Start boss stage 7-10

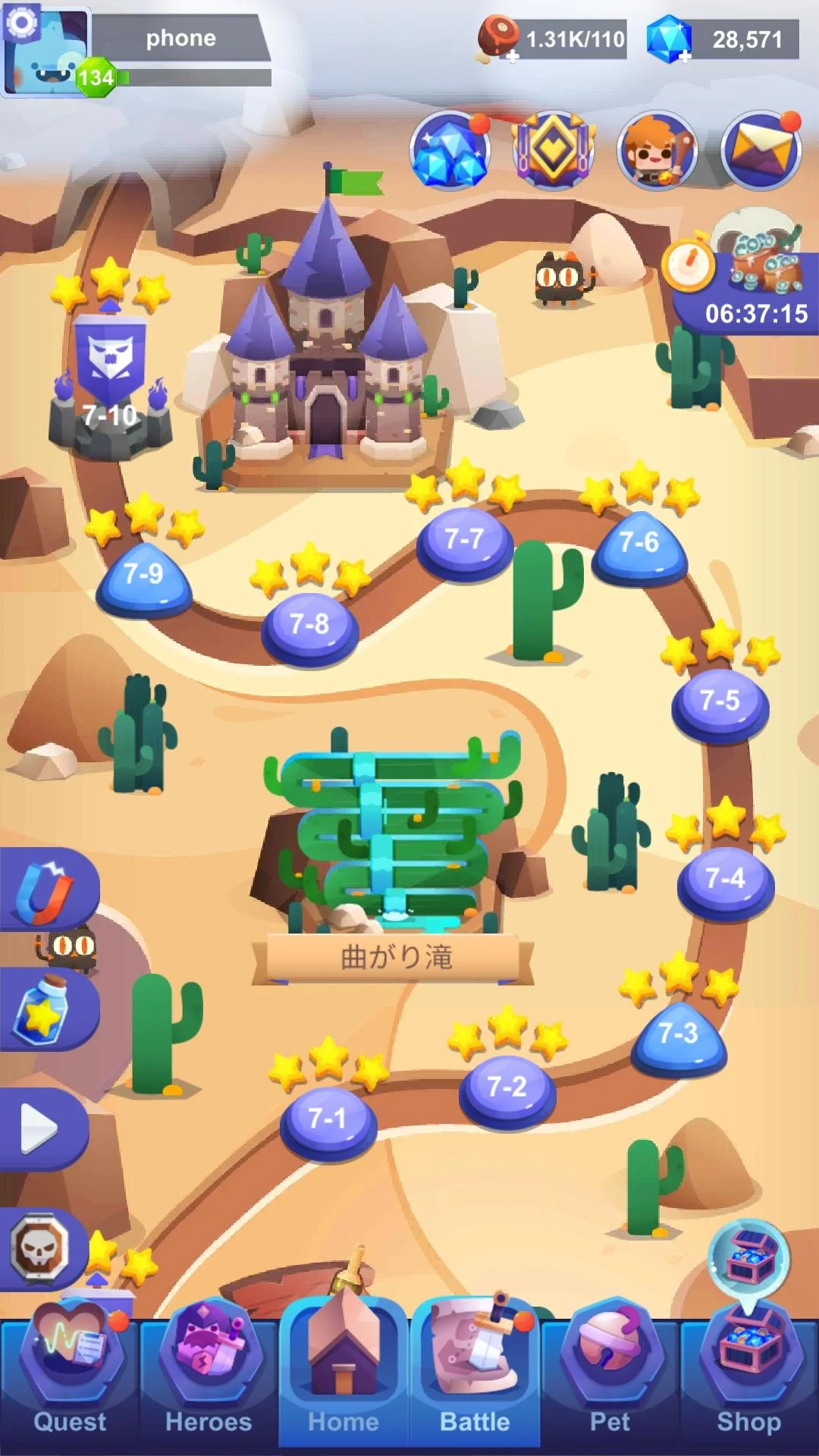111,387
